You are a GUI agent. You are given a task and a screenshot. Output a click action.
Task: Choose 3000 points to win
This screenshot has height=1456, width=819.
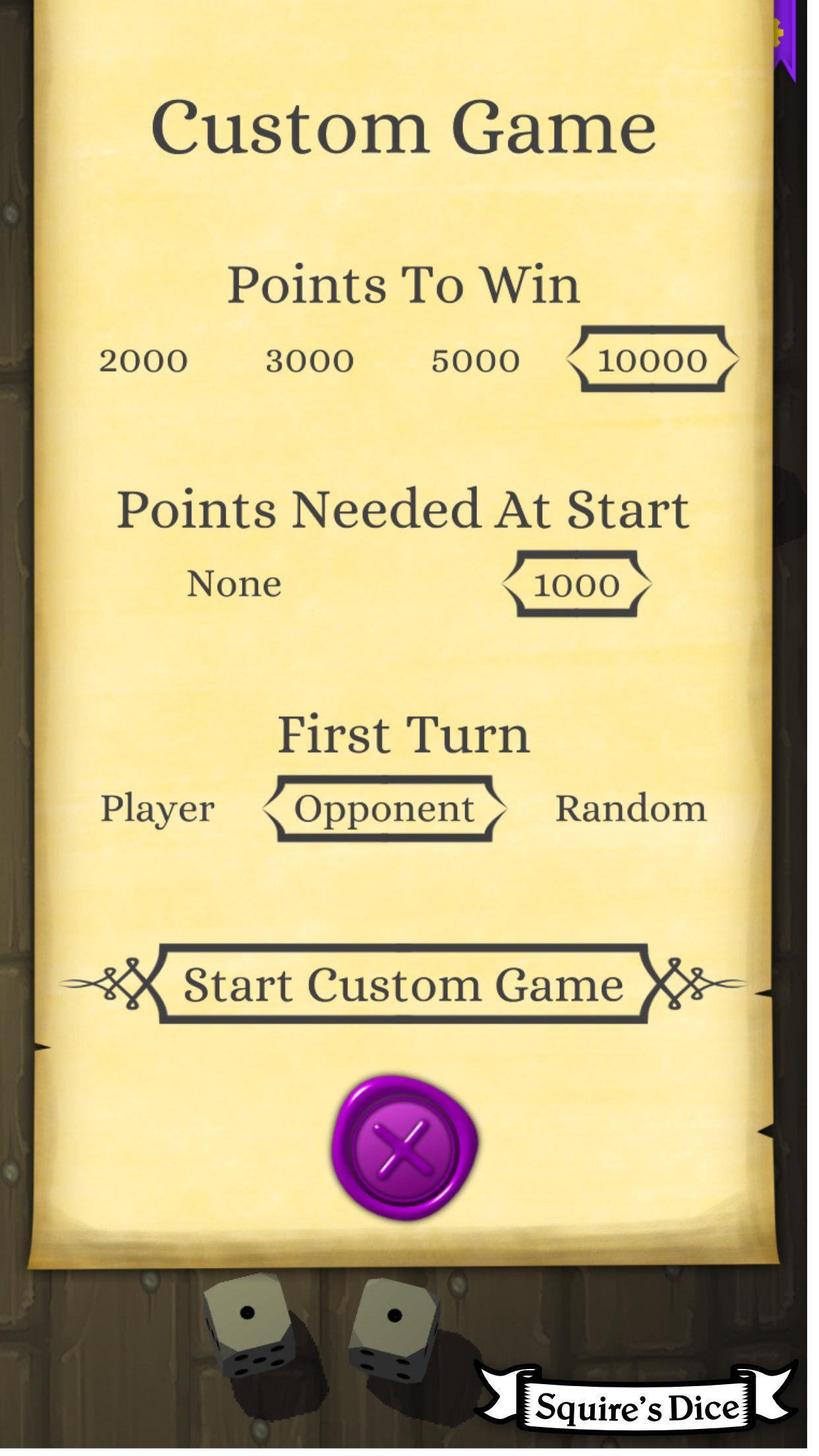[x=309, y=361]
